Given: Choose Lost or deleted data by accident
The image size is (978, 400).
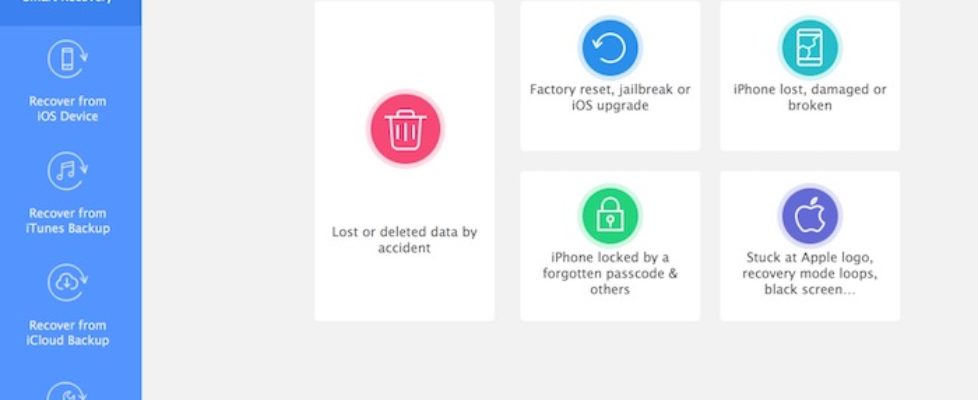Looking at the screenshot, I should 404,160.
